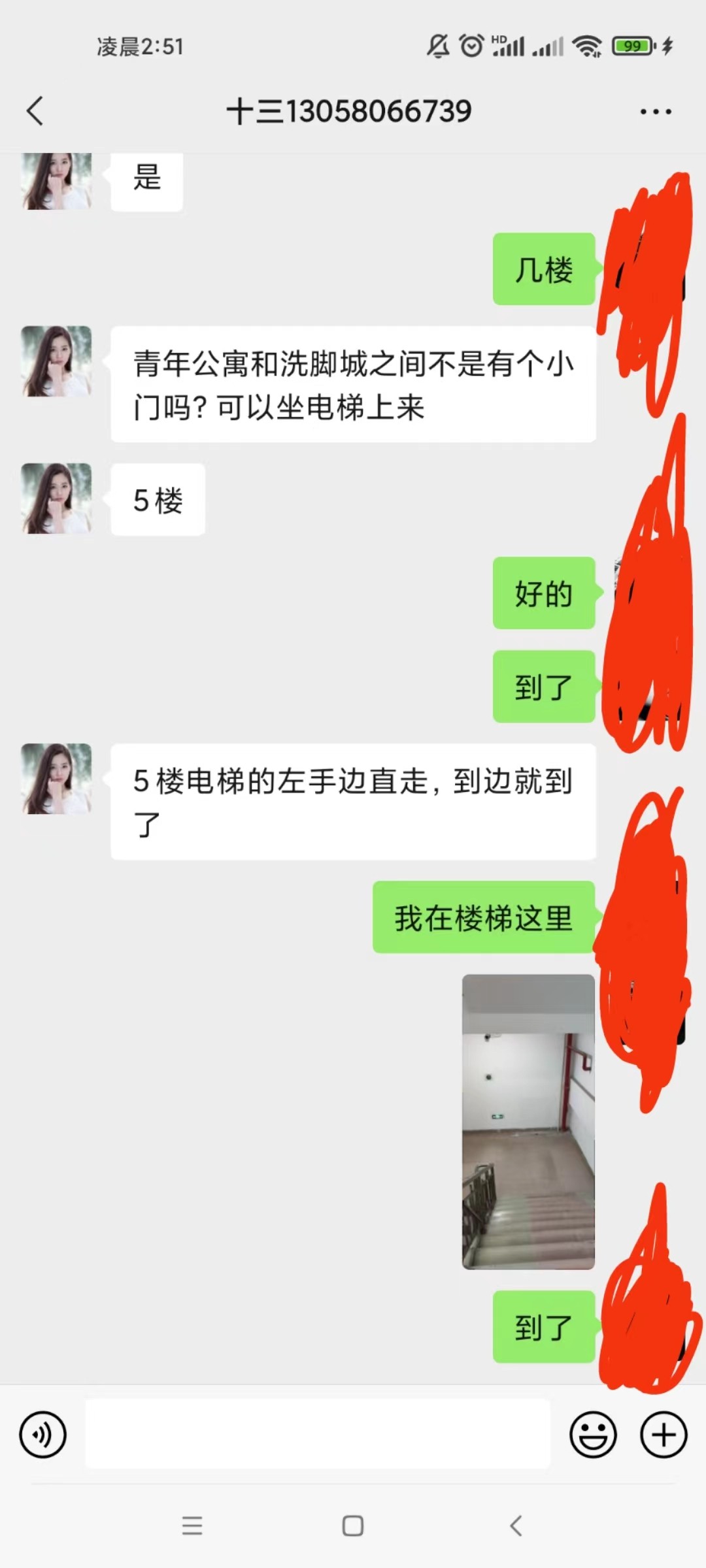Switch to voice input mode
The image size is (706, 1568).
(x=43, y=1435)
